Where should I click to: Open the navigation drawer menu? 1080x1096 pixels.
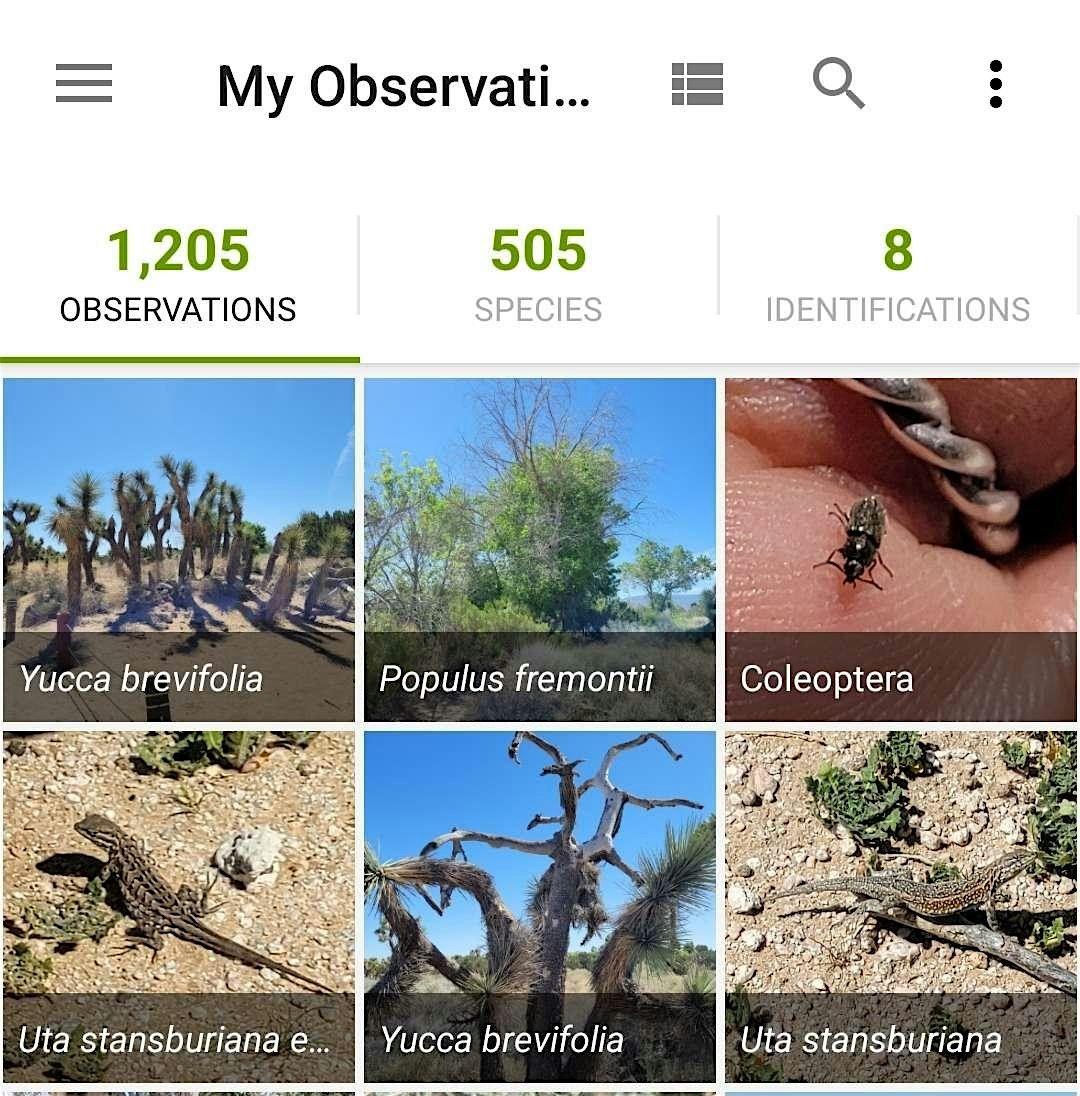tap(84, 84)
